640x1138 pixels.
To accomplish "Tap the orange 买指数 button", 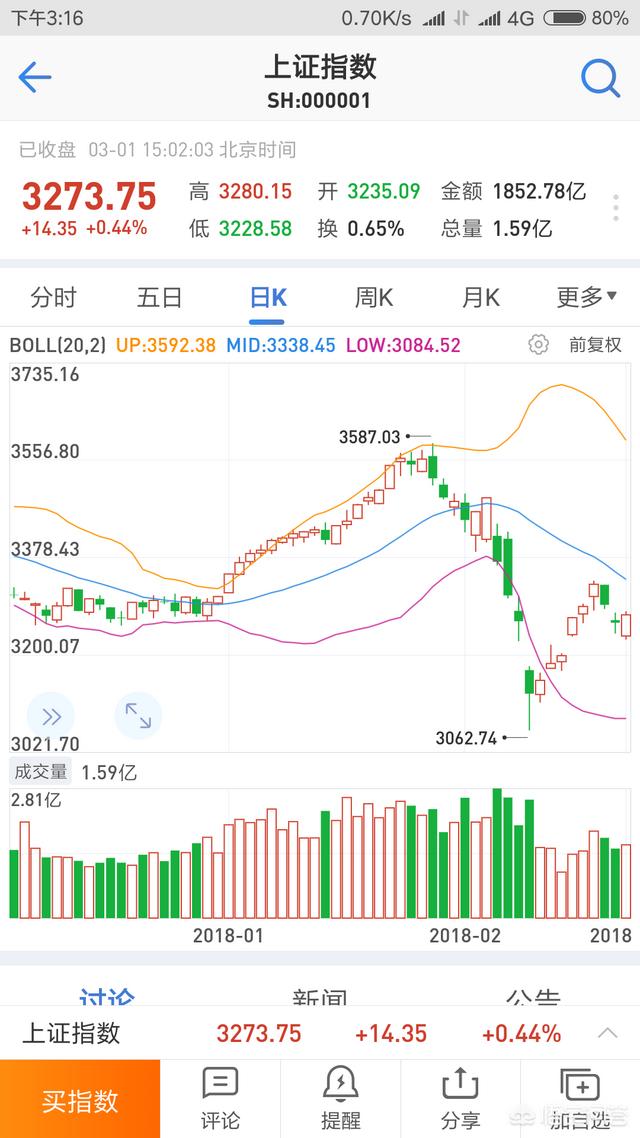I will click(x=80, y=1099).
